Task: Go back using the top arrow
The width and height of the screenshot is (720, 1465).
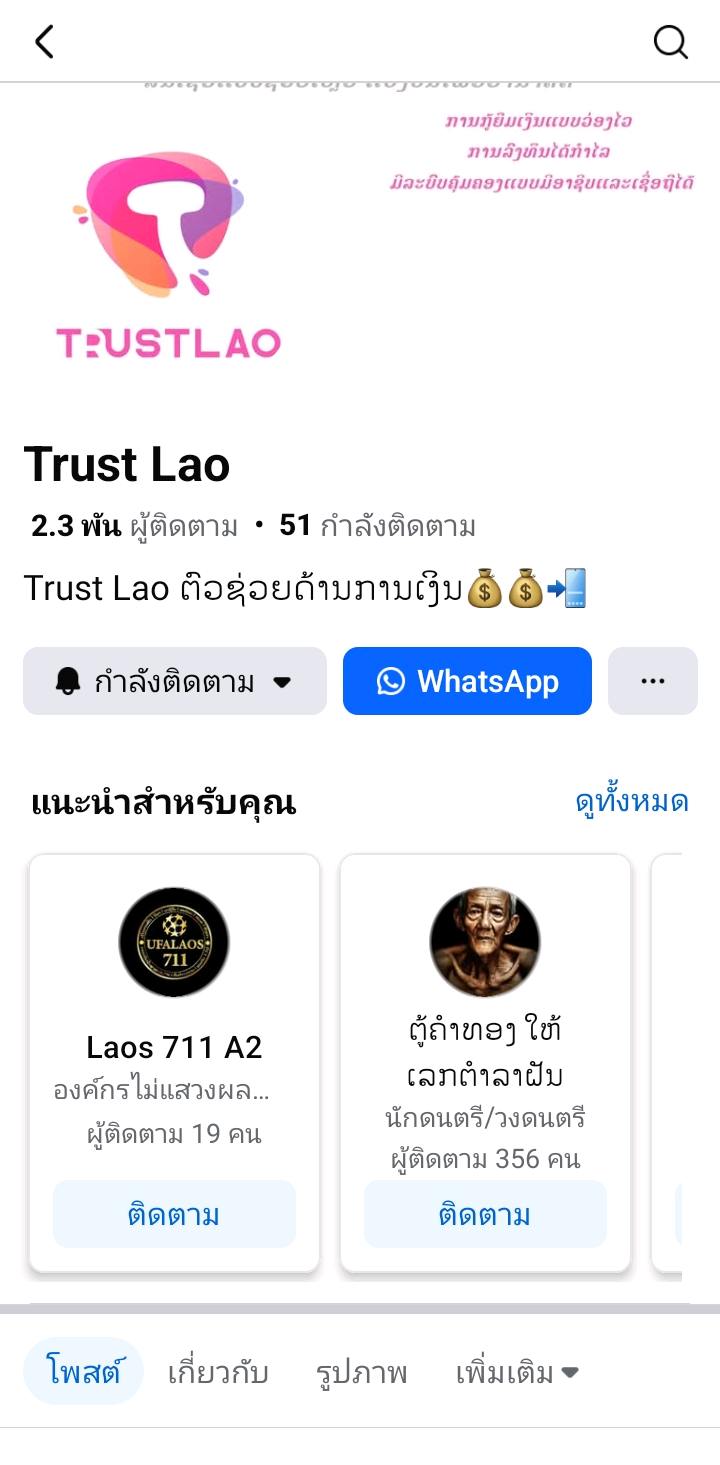Action: (x=44, y=42)
